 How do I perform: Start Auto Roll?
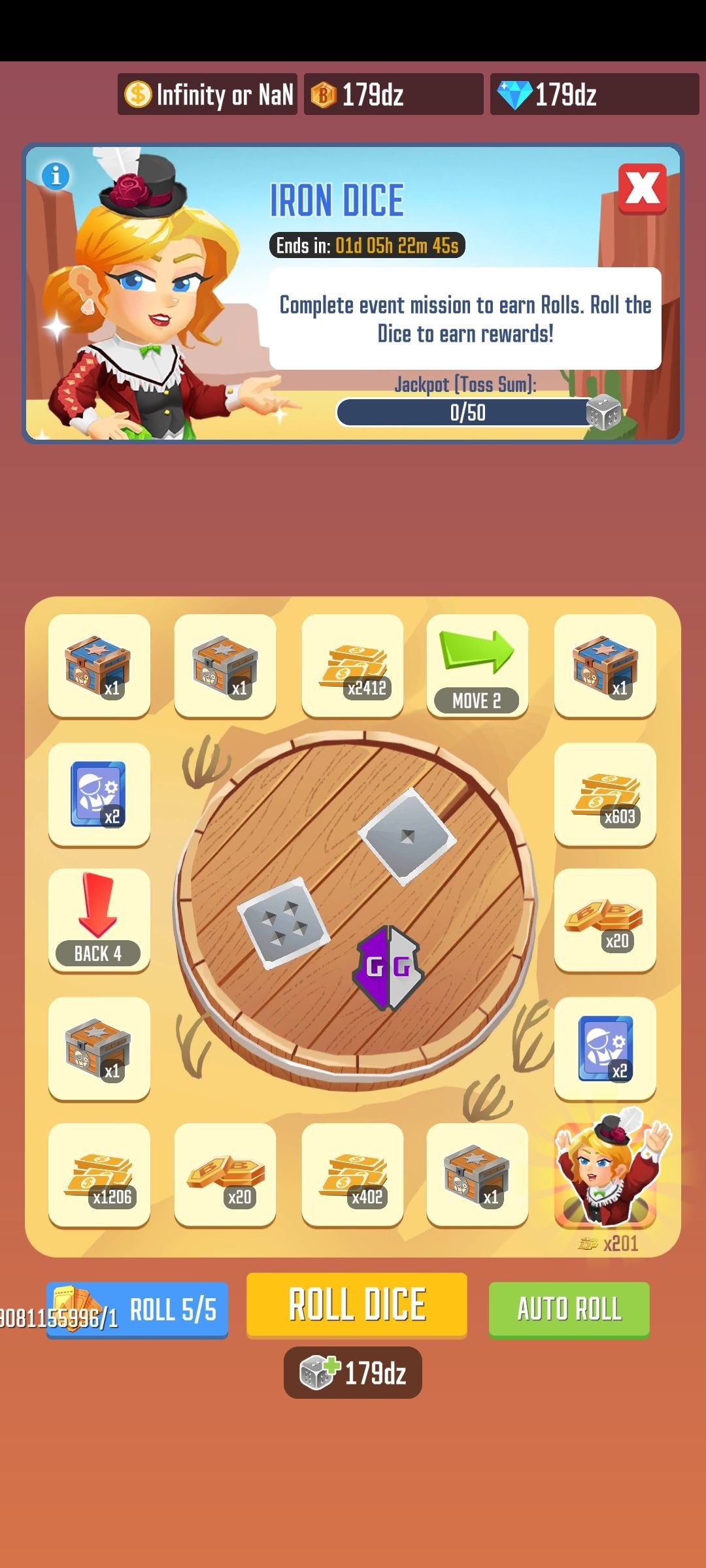[x=569, y=1309]
